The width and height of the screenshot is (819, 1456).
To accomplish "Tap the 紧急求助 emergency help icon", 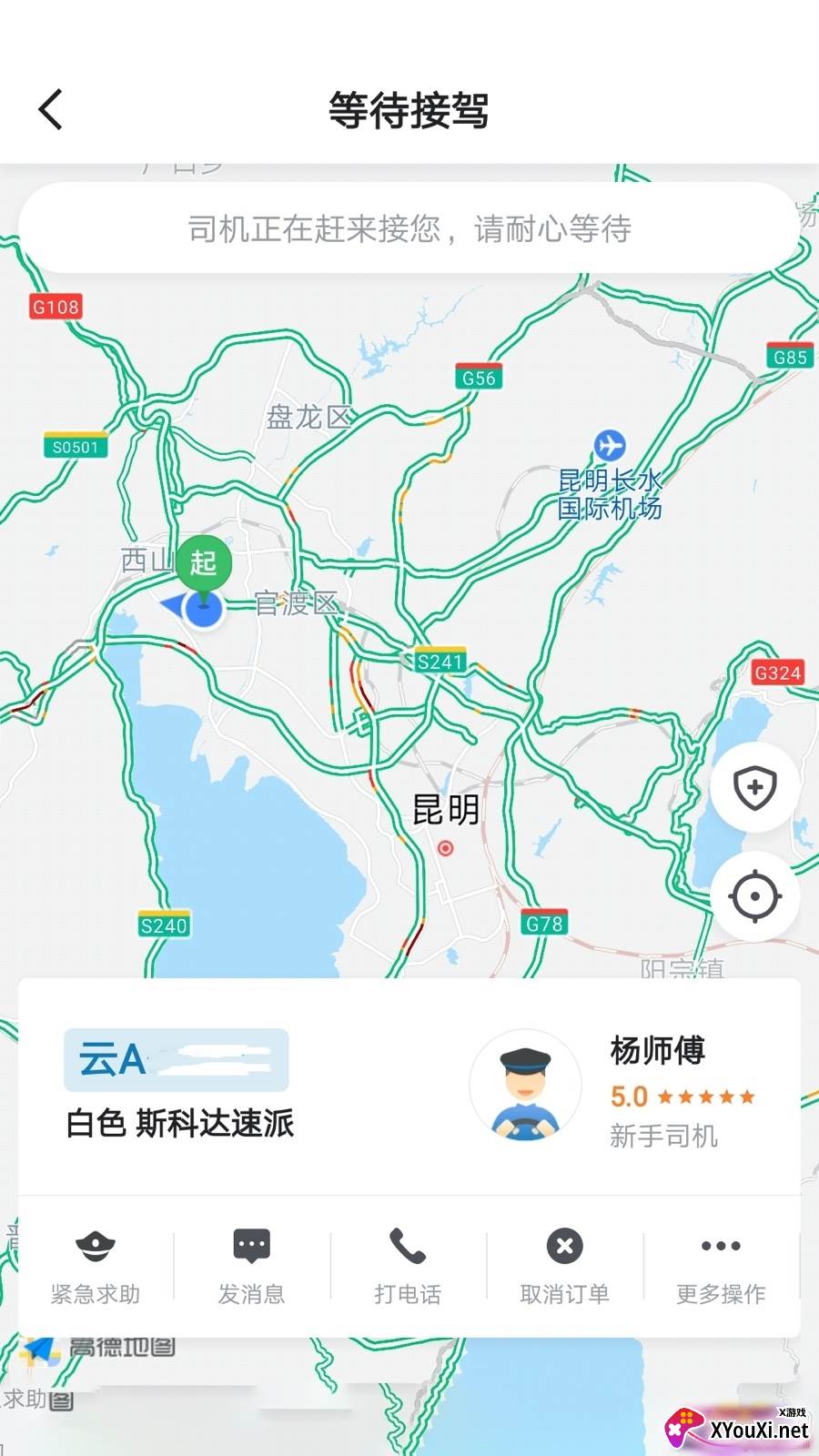I will click(x=94, y=1247).
